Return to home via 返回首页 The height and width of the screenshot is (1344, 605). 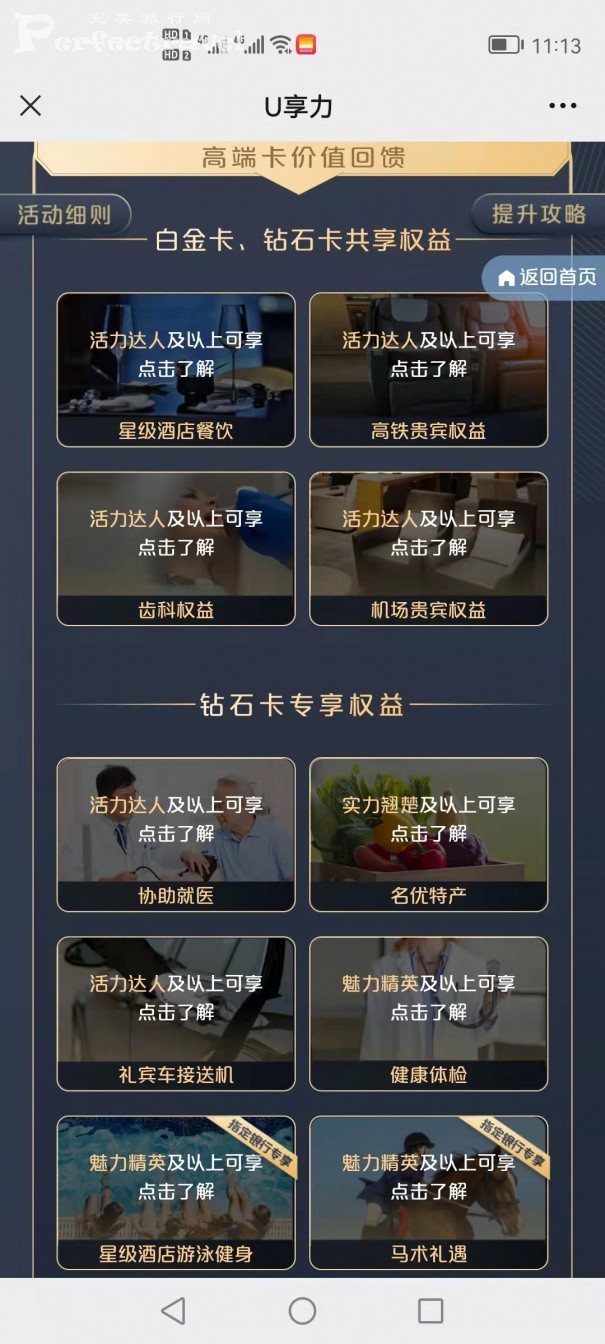tap(546, 277)
